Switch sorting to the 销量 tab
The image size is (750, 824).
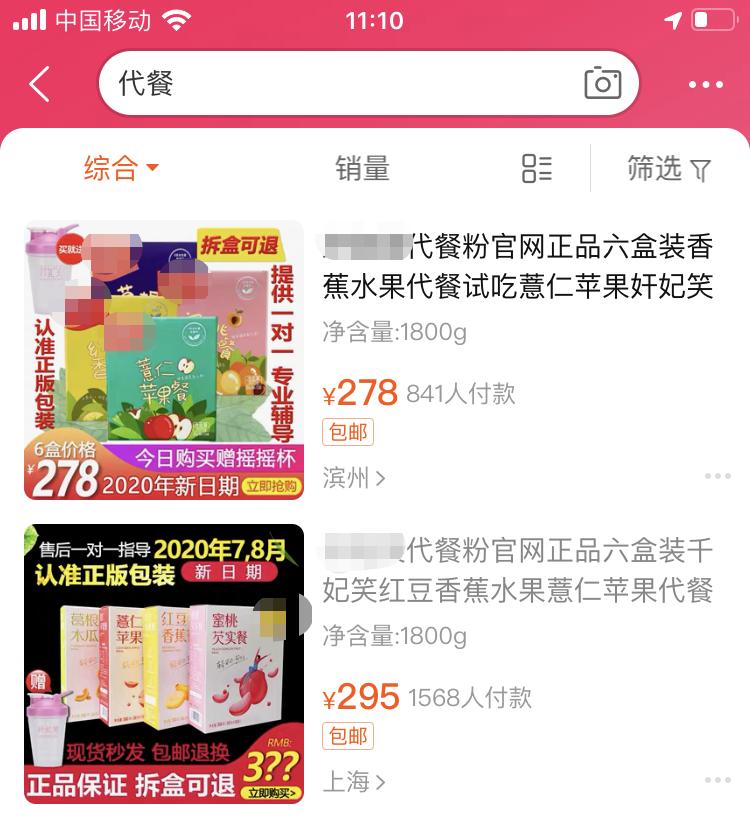pyautogui.click(x=361, y=168)
